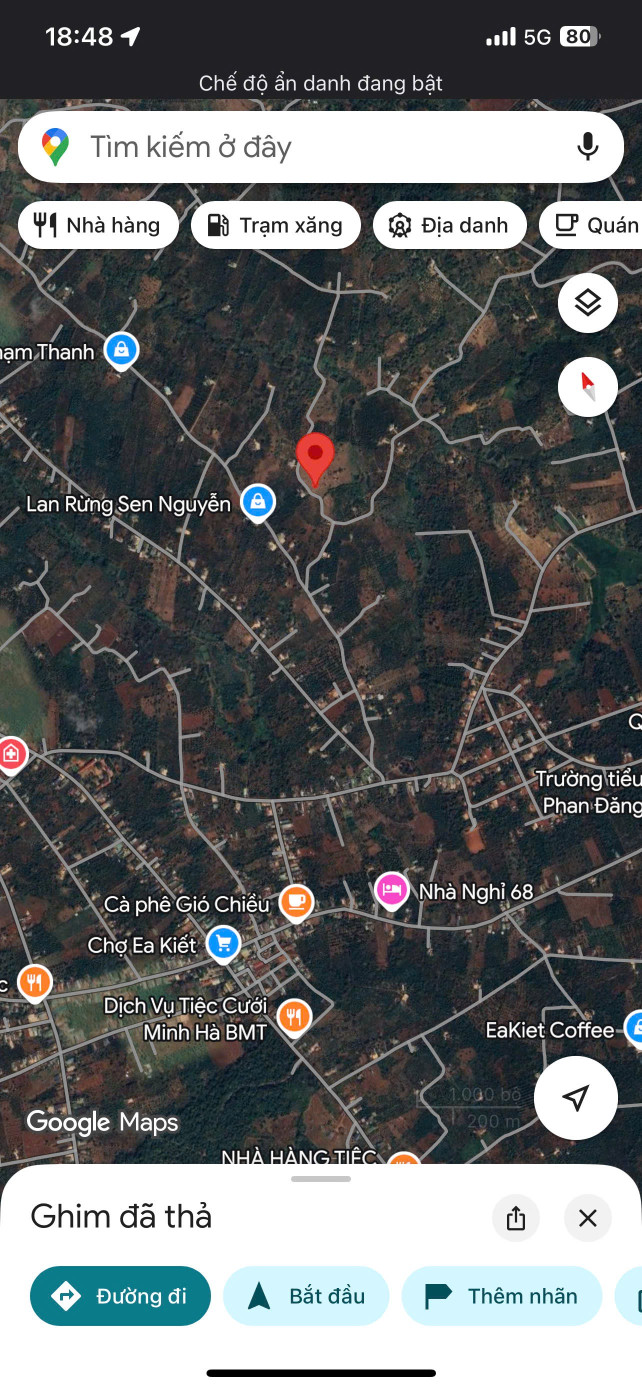Tap the 'Tìm kiếm ở đây' search box
The width and height of the screenshot is (642, 1389).
(x=300, y=147)
